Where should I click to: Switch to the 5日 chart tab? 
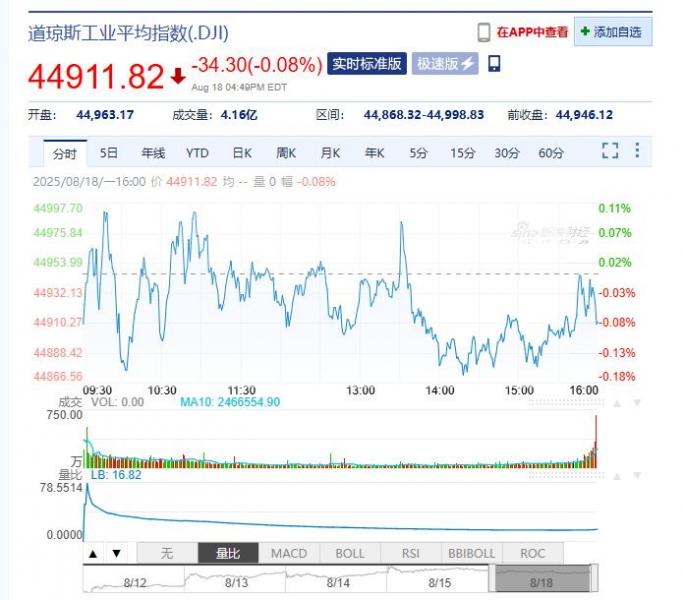click(x=109, y=153)
